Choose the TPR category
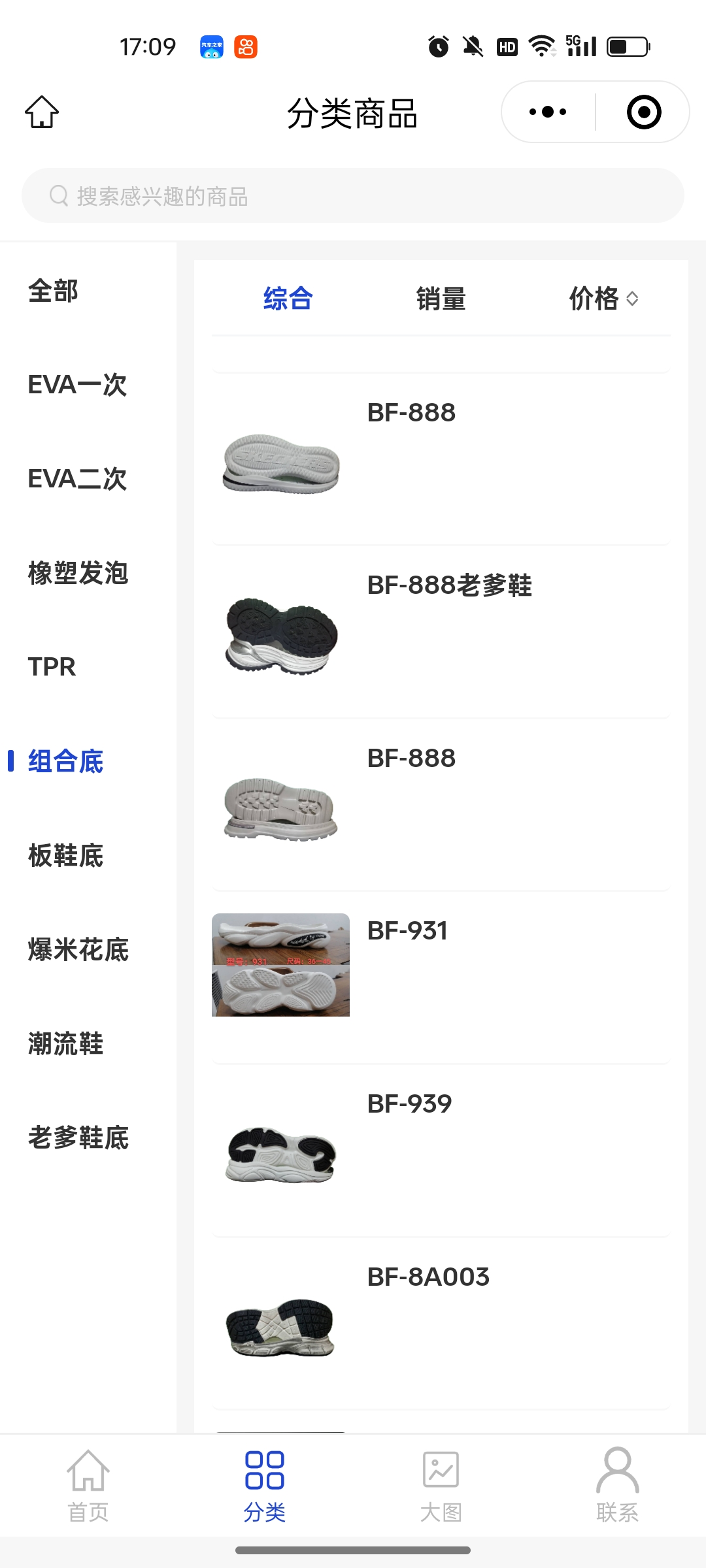Viewport: 706px width, 1568px height. [x=52, y=667]
